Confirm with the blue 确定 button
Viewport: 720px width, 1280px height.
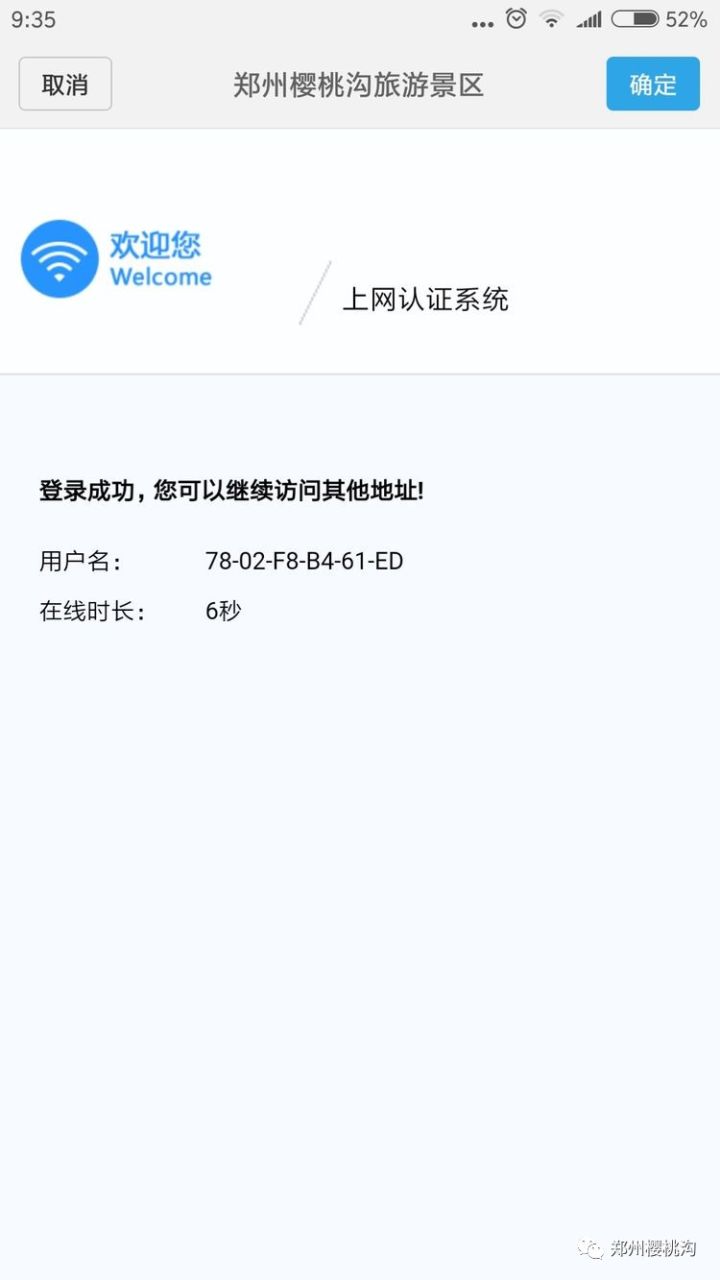coord(653,84)
